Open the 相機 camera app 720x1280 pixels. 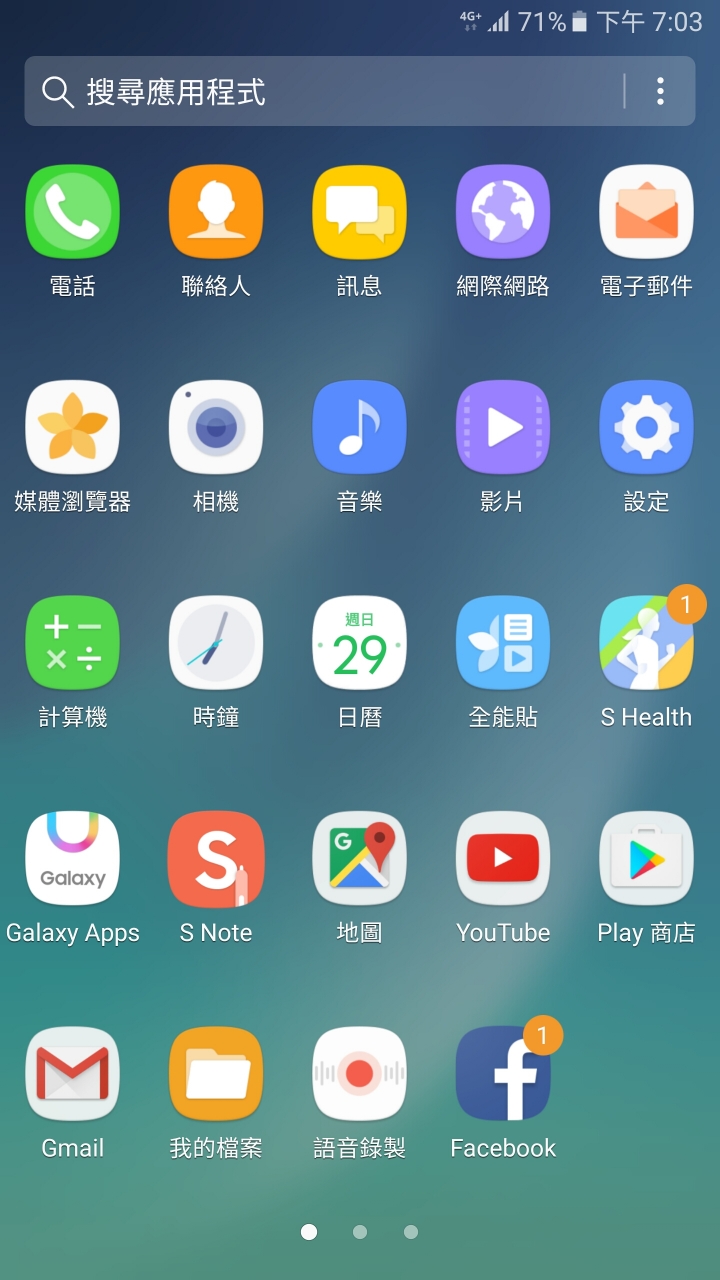(216, 427)
